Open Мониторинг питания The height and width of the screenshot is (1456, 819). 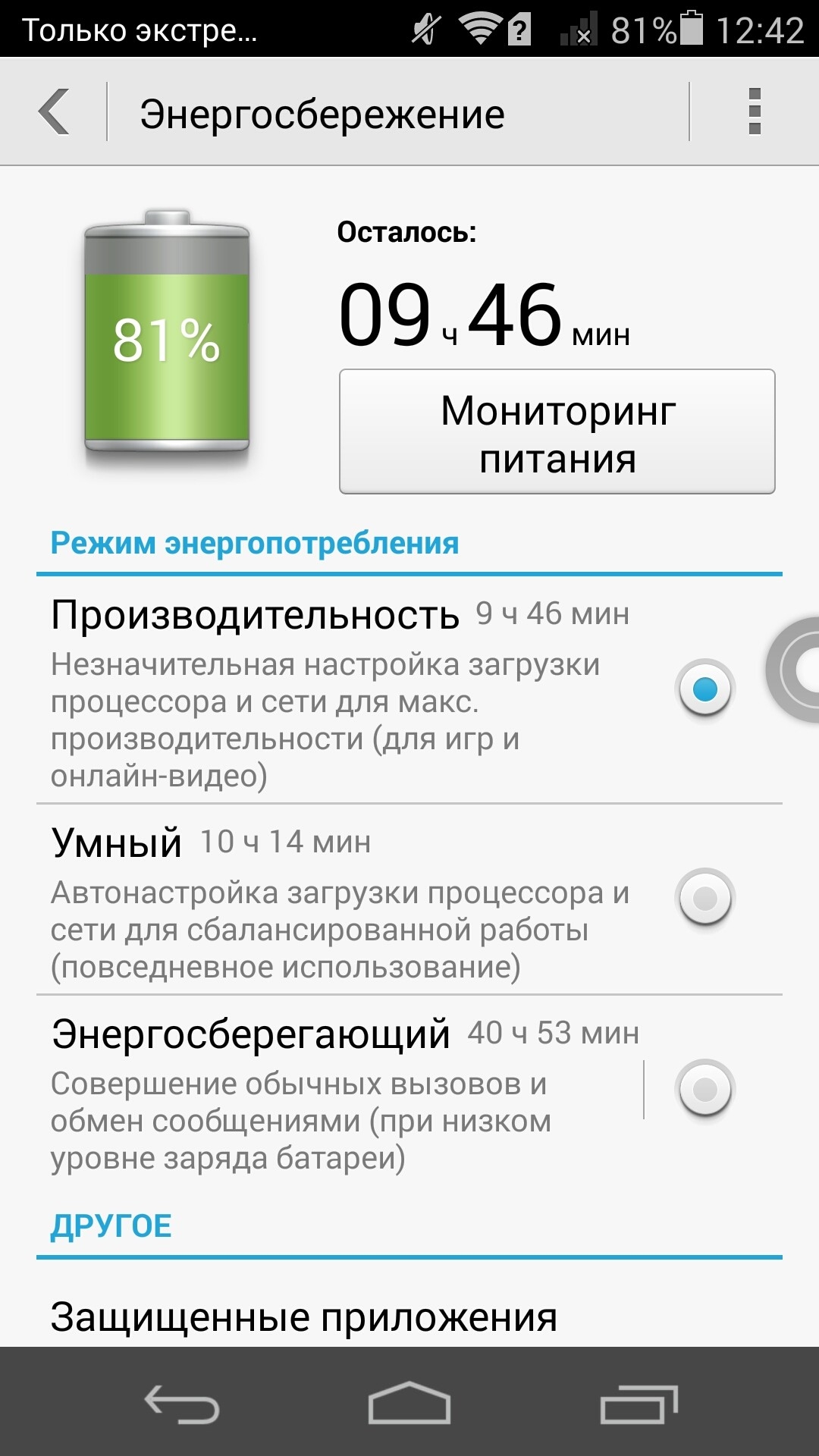coord(557,431)
